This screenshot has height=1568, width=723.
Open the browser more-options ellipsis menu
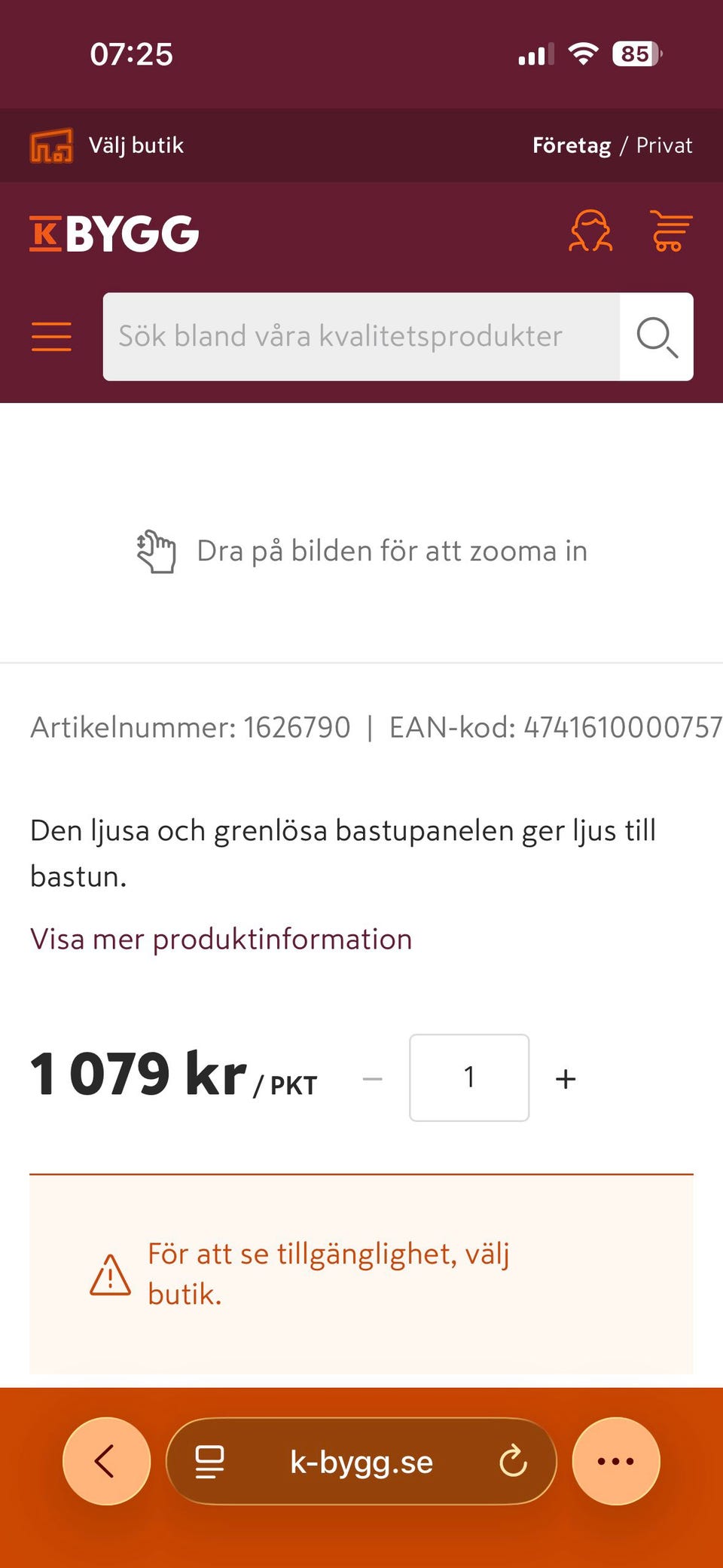616,1460
